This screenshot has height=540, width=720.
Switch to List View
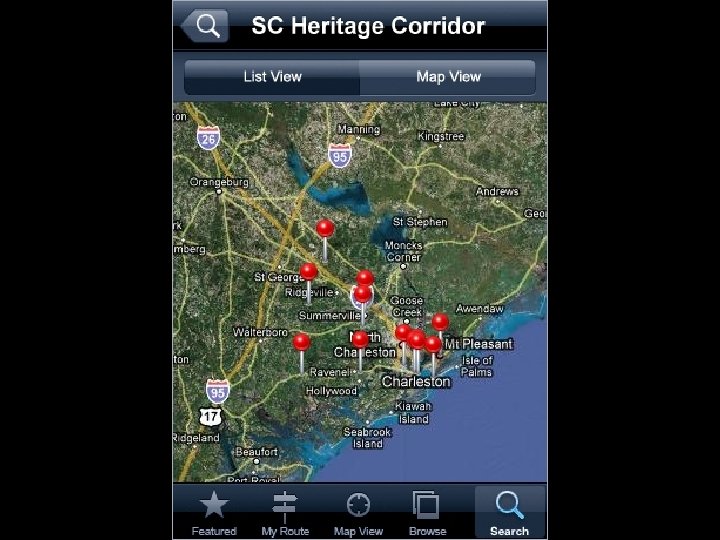click(x=272, y=77)
